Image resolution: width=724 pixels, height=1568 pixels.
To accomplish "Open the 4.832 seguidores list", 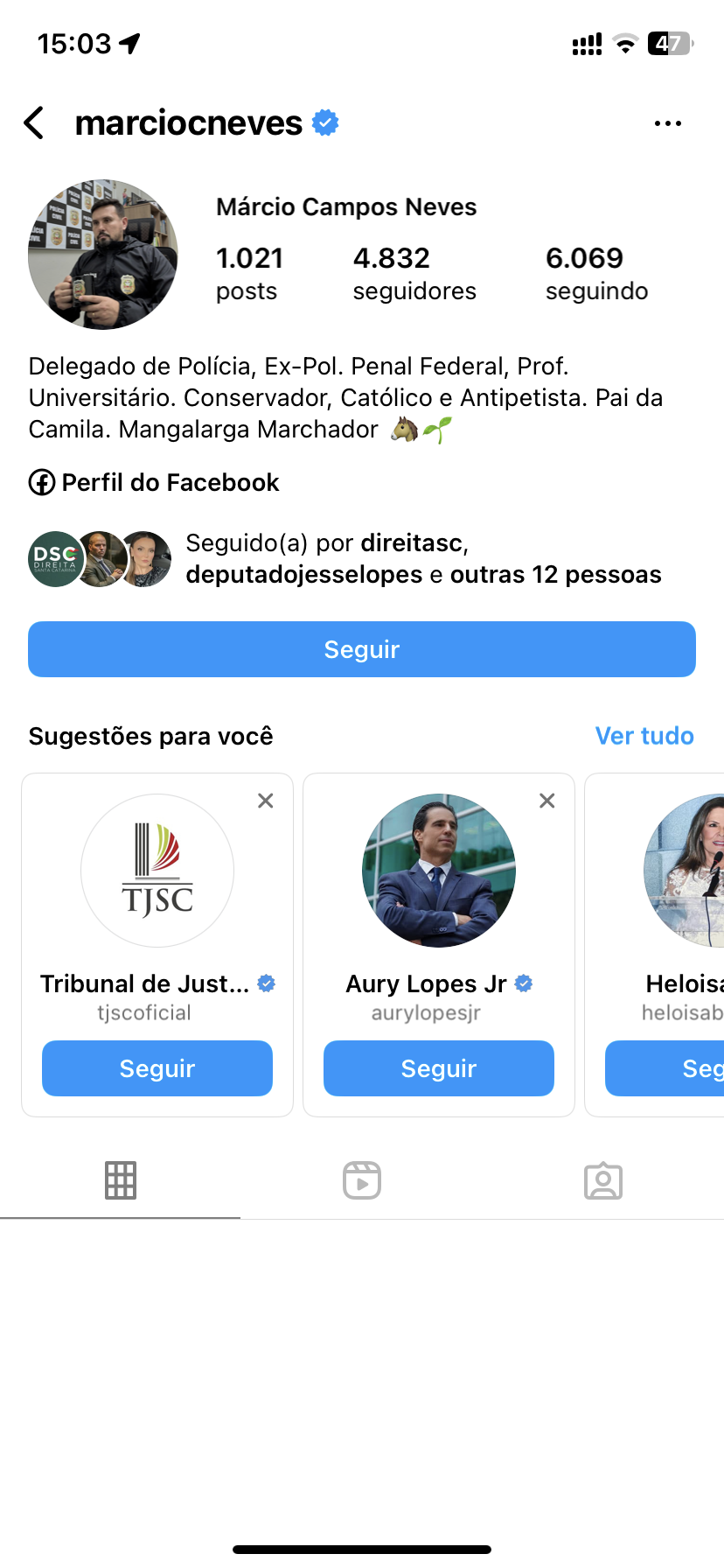I will coord(414,273).
